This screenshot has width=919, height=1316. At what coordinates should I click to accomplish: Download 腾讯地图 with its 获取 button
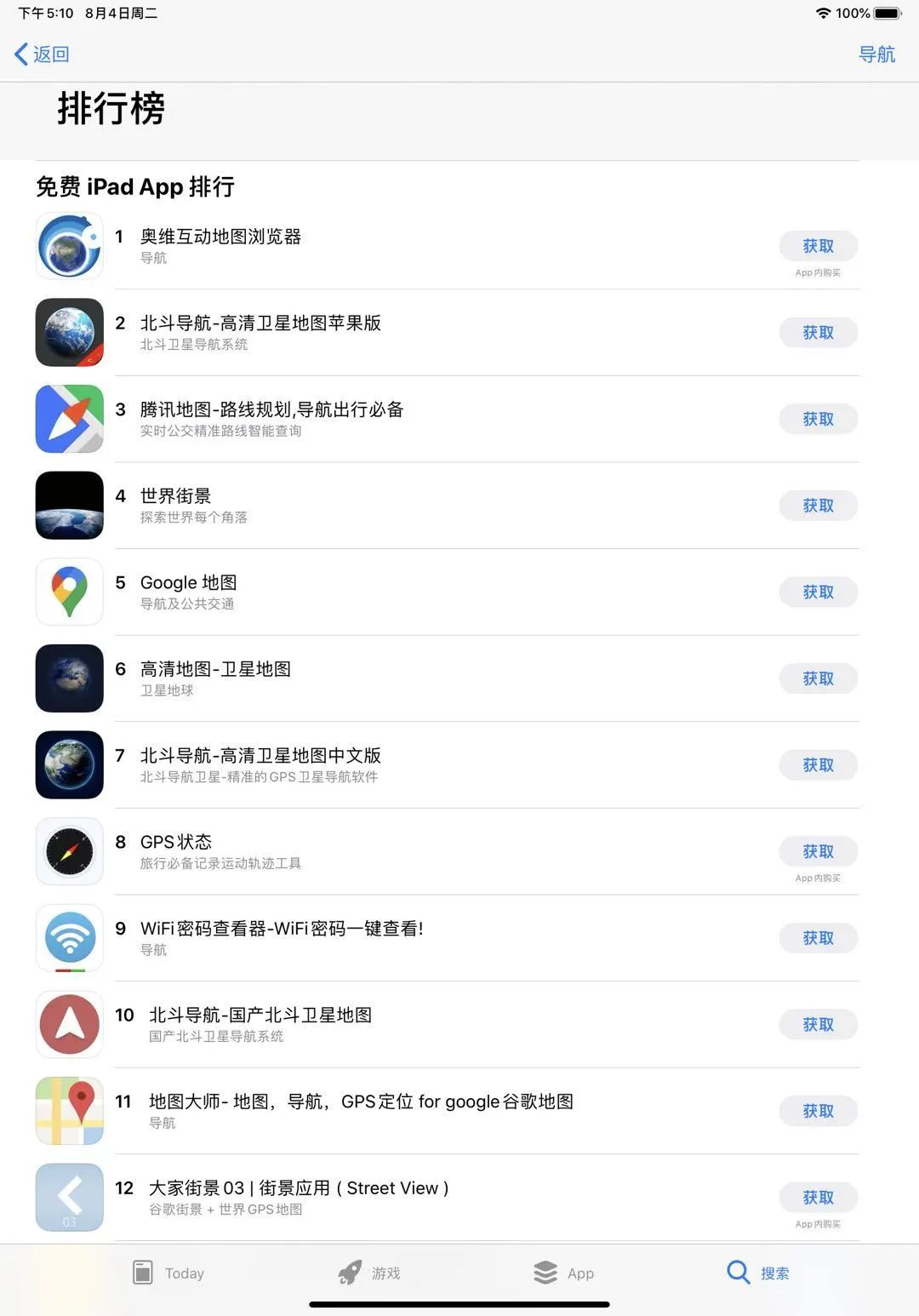point(818,419)
